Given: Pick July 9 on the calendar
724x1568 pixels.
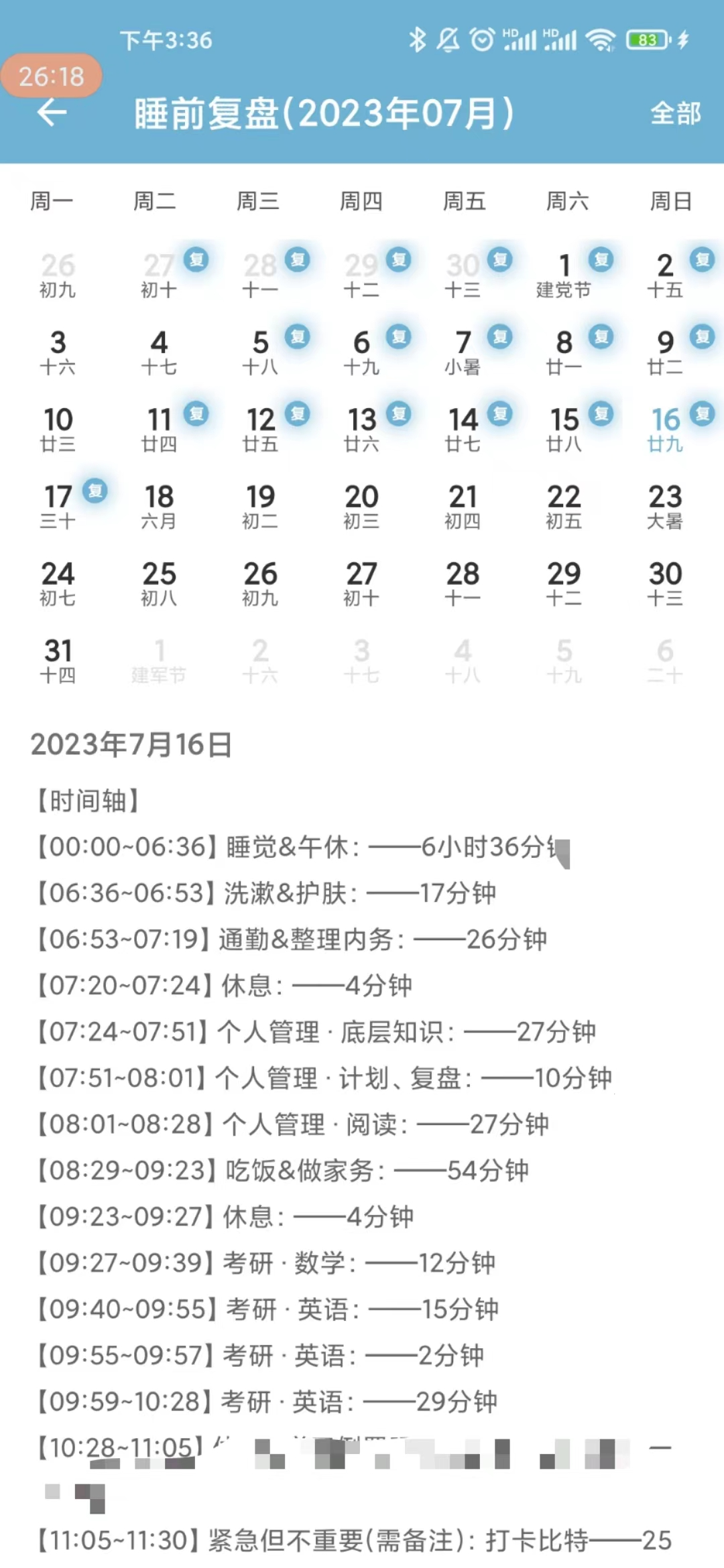Looking at the screenshot, I should pyautogui.click(x=665, y=352).
